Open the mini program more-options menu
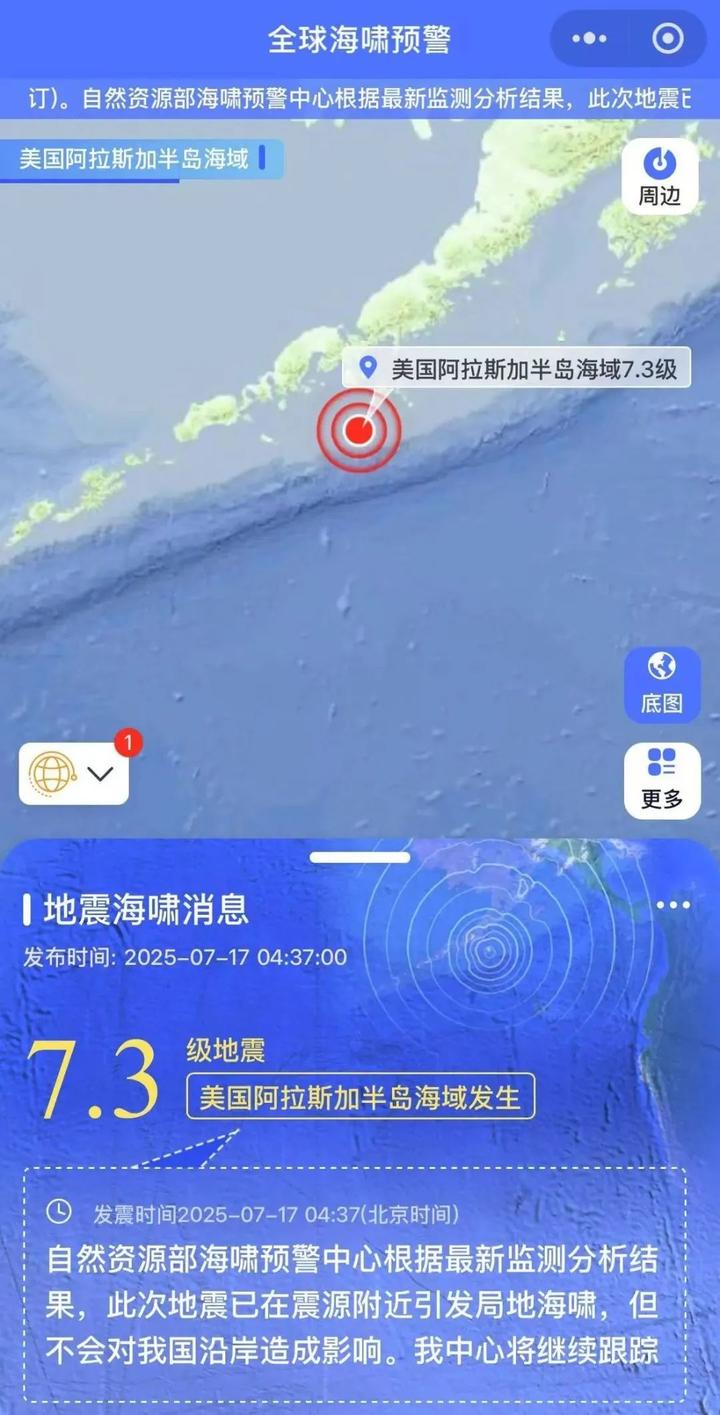 [589, 39]
